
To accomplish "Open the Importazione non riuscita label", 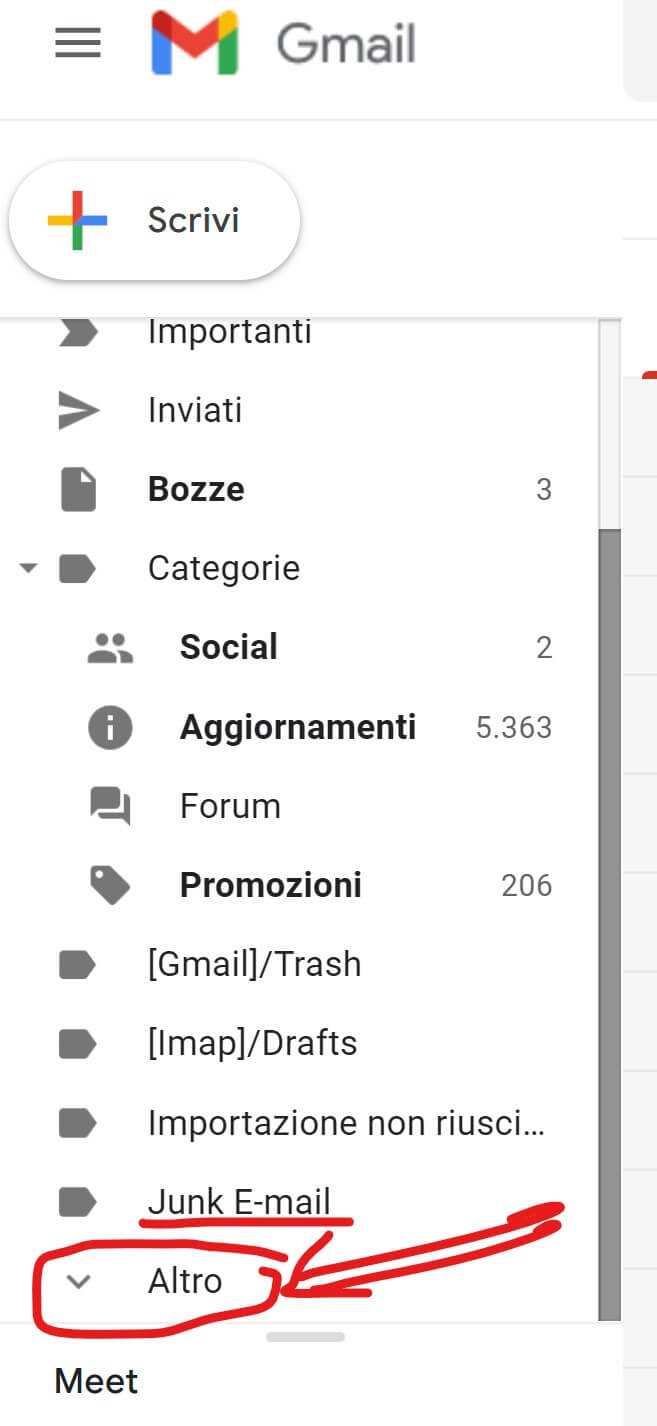I will 346,1123.
